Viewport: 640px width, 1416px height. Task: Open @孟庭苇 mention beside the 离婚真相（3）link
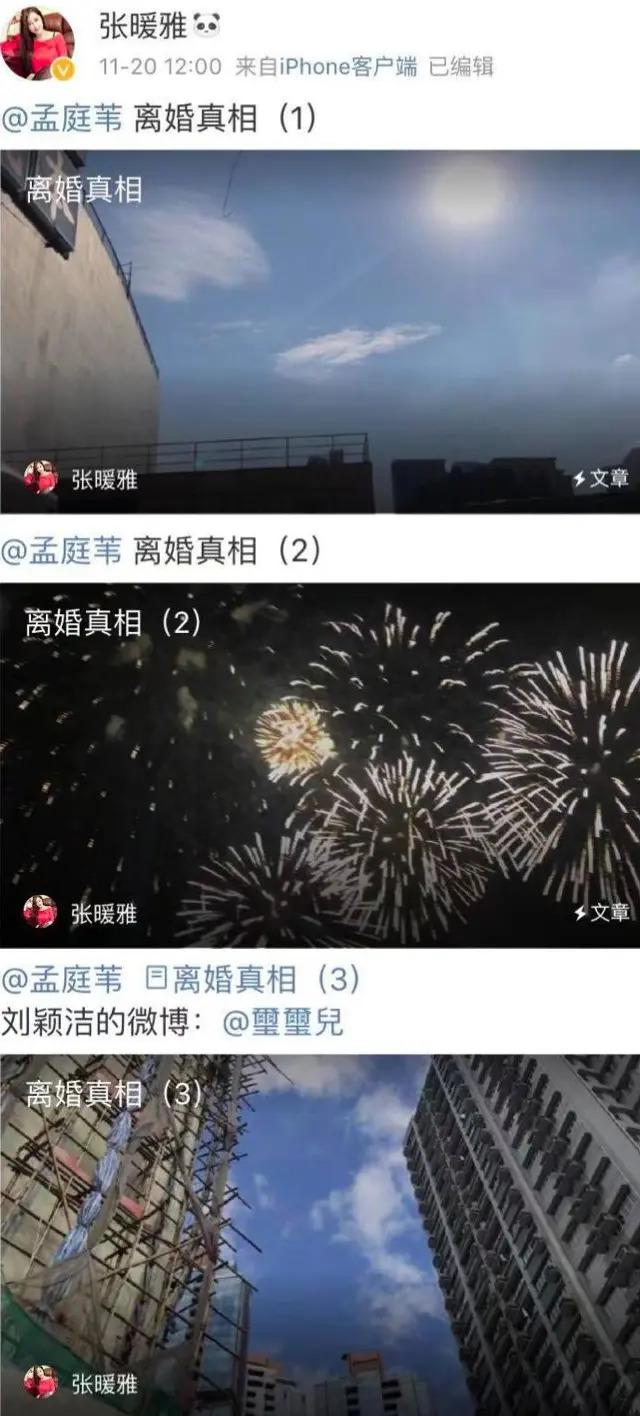pyautogui.click(x=62, y=979)
